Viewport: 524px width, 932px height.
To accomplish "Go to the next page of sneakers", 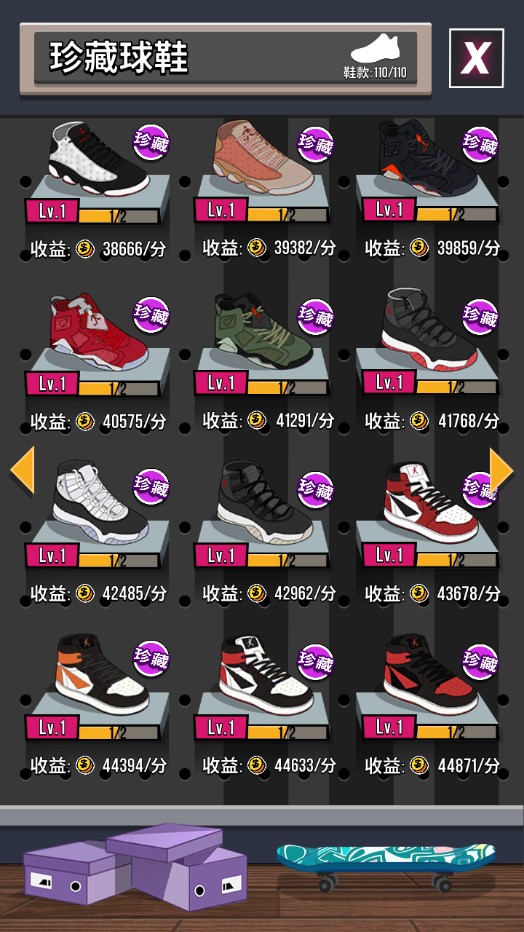I will click(501, 470).
